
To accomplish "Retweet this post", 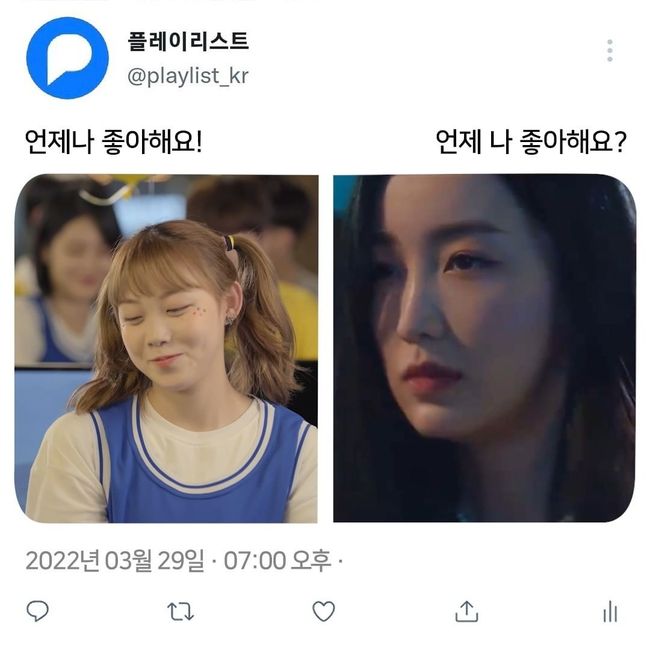I will pyautogui.click(x=181, y=611).
